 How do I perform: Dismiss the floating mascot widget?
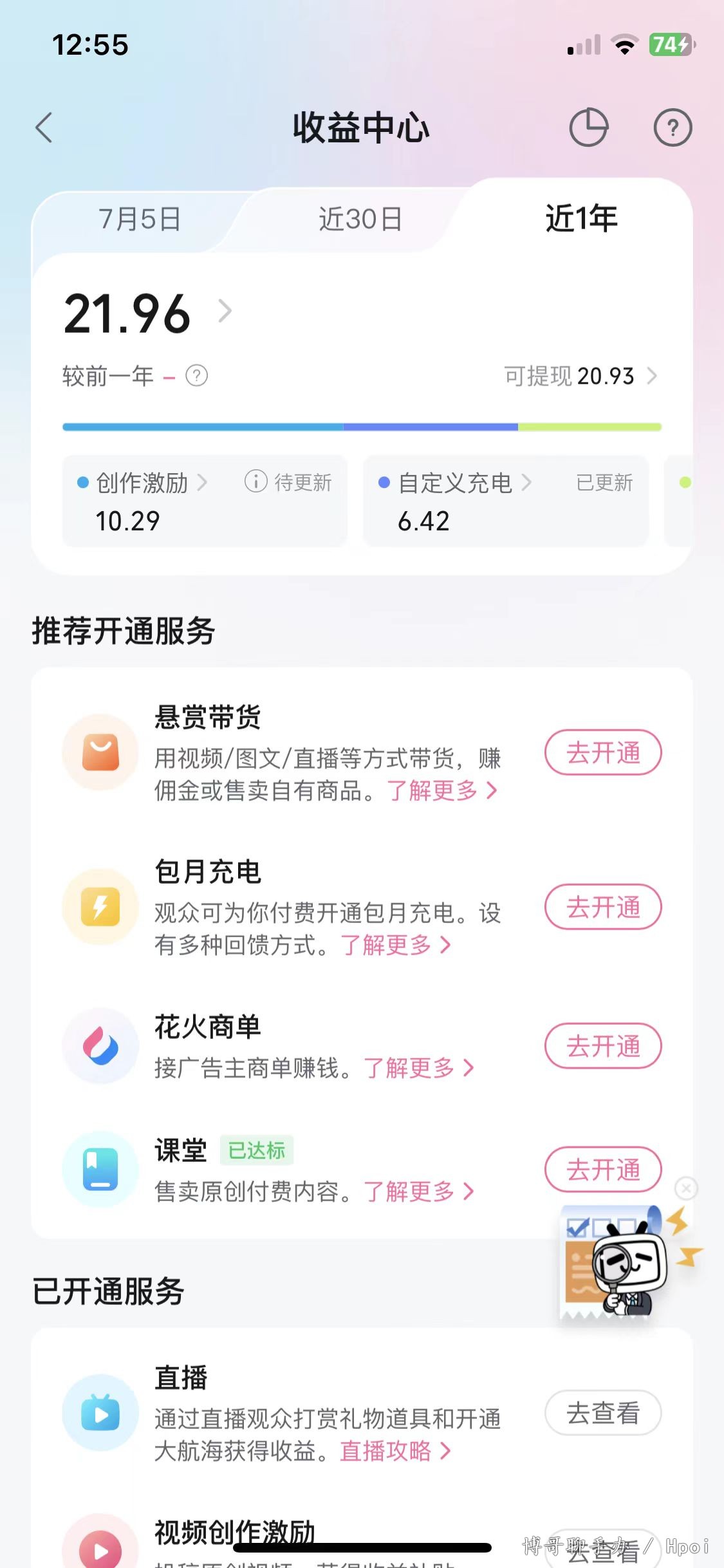[x=687, y=1188]
